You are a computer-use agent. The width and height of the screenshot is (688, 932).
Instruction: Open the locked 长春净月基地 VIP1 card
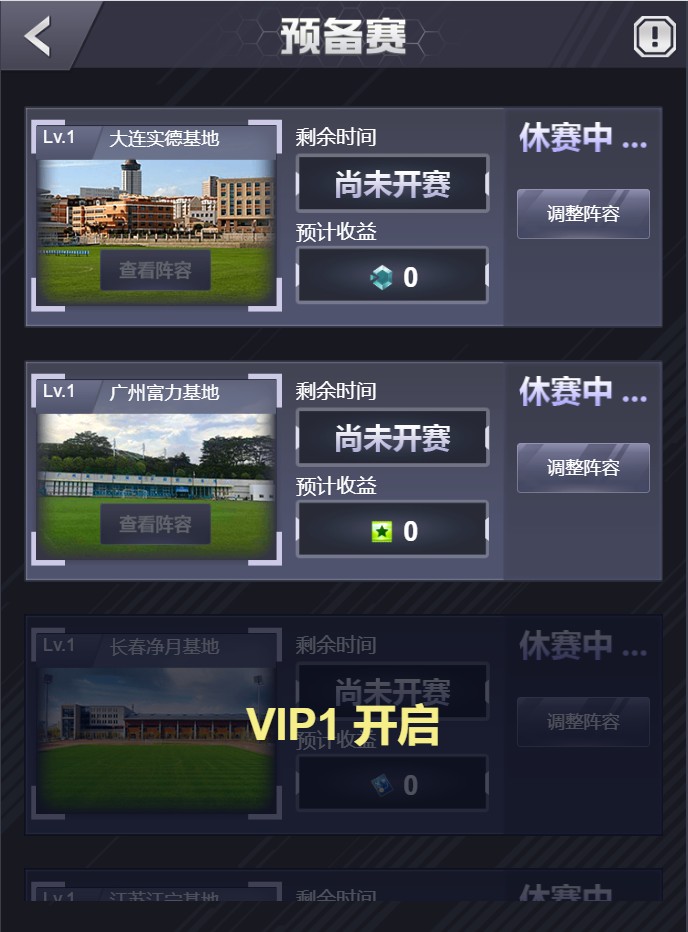343,725
